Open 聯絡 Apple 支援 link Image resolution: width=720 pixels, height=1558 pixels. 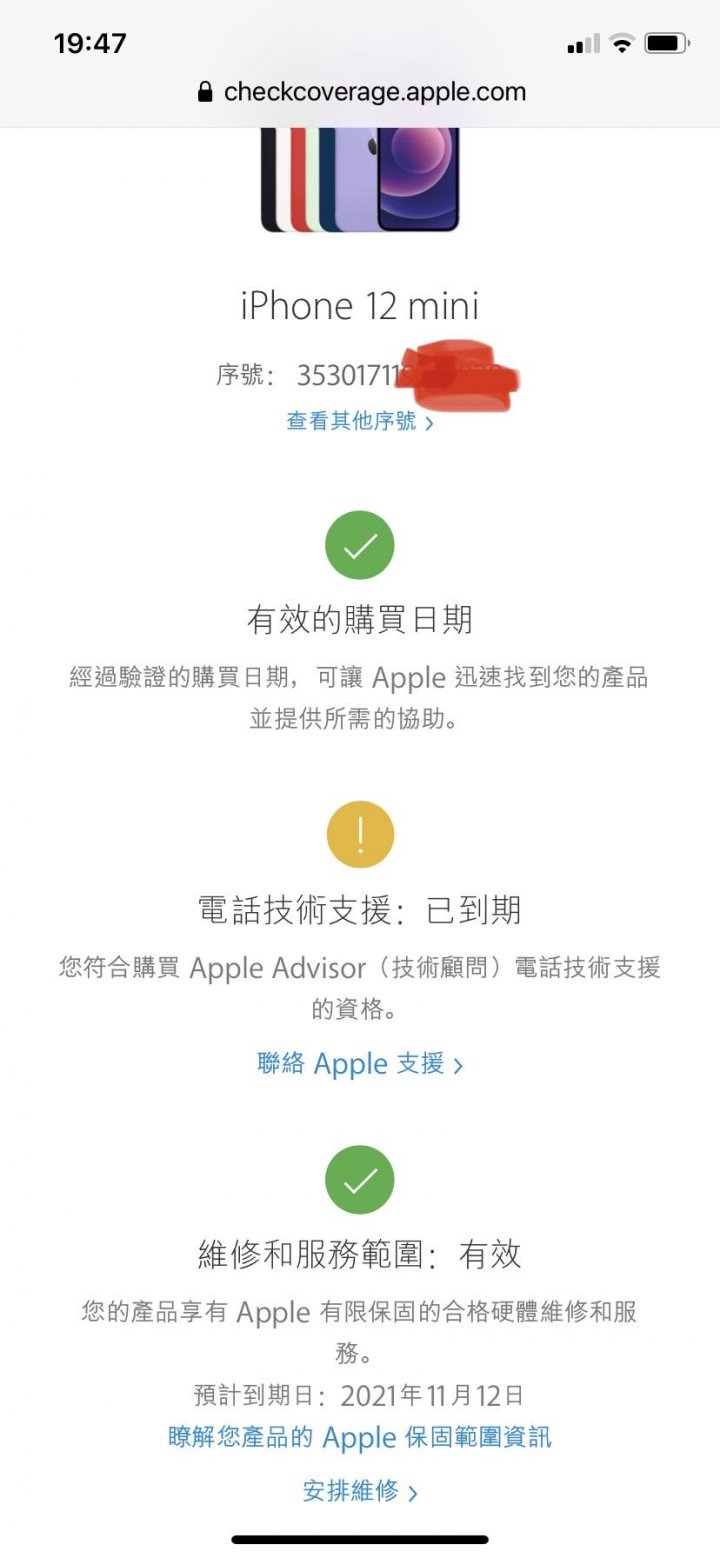click(x=359, y=1063)
